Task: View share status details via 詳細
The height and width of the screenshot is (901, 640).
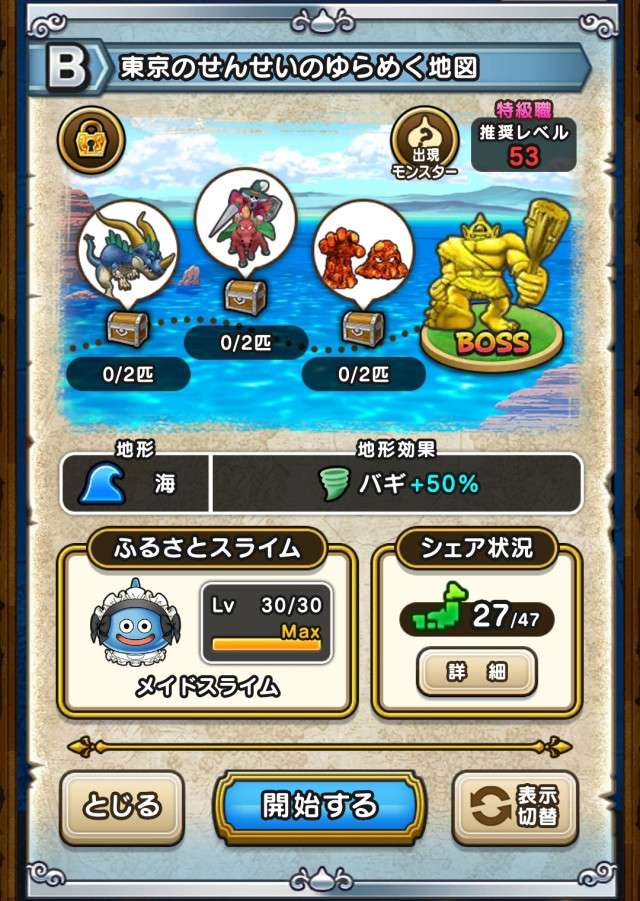Action: pyautogui.click(x=477, y=671)
